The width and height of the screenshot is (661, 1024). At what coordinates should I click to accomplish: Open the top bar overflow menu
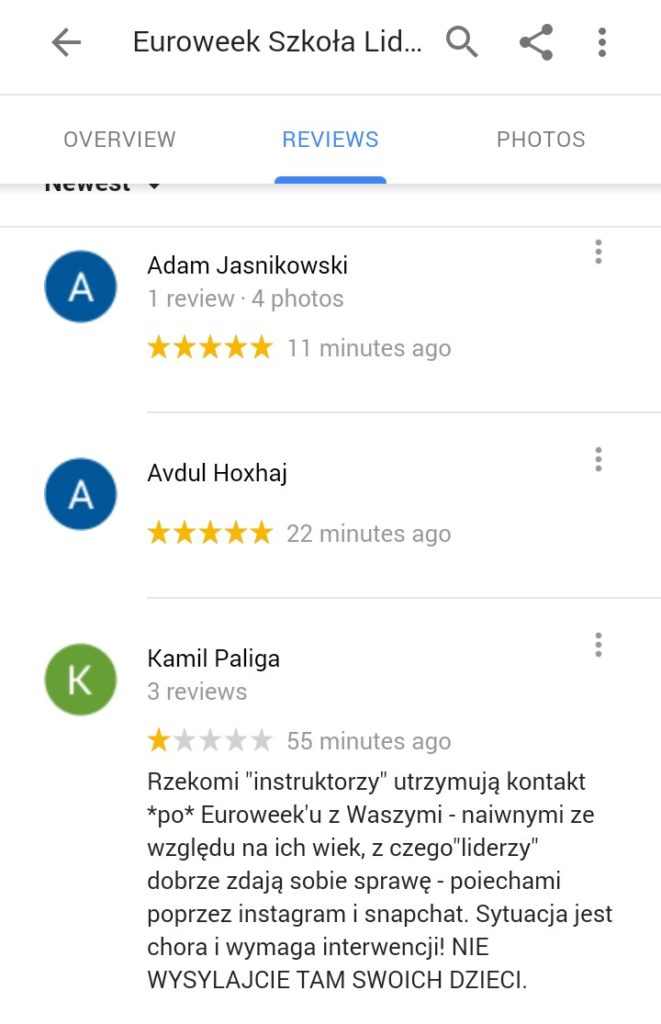[x=601, y=42]
